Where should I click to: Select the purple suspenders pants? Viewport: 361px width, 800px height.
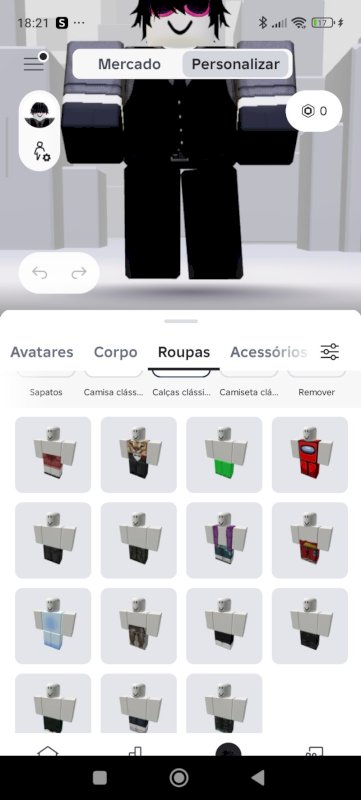pos(224,540)
